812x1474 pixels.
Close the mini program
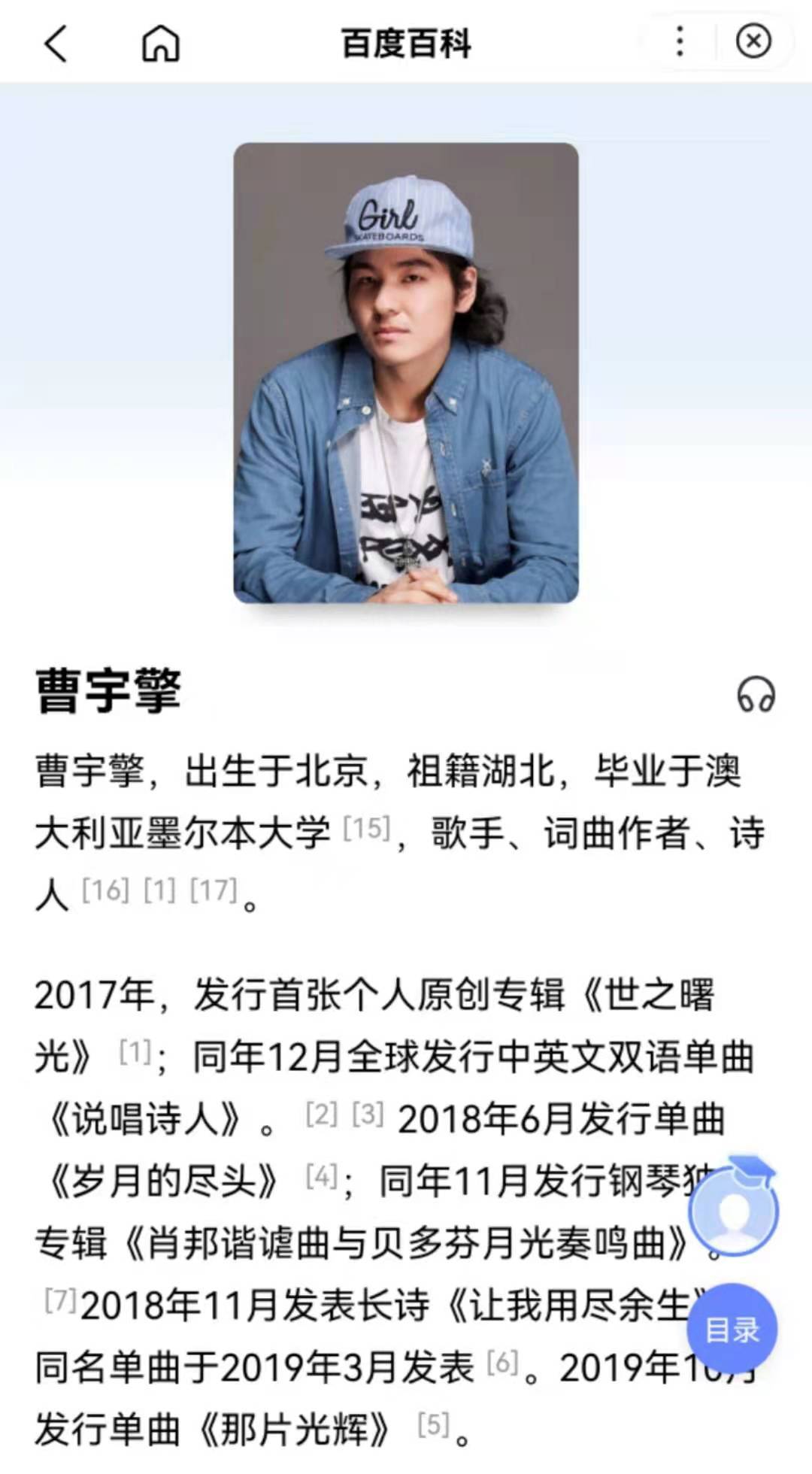(x=753, y=41)
